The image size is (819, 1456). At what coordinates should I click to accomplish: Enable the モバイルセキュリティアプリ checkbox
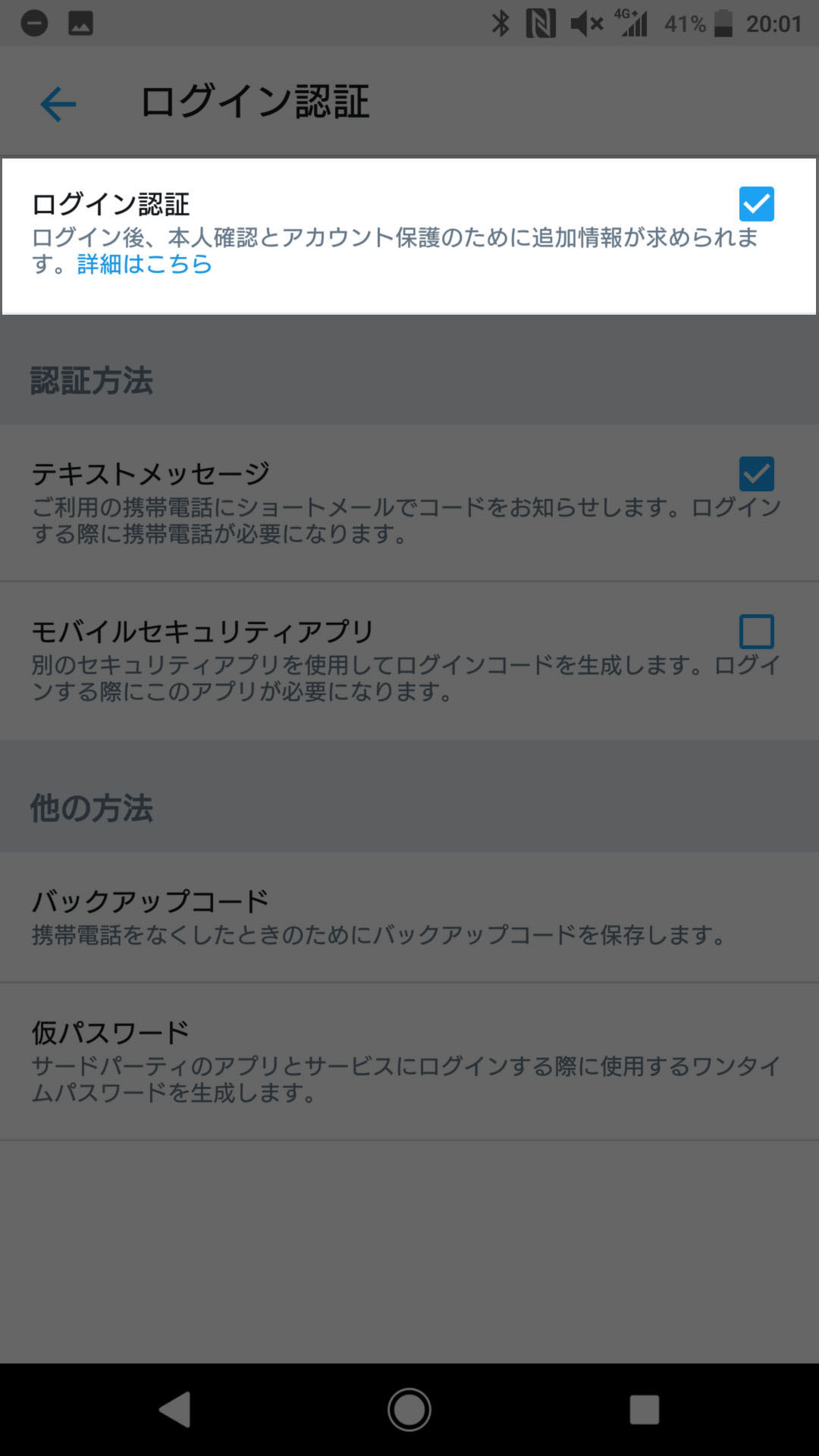756,631
